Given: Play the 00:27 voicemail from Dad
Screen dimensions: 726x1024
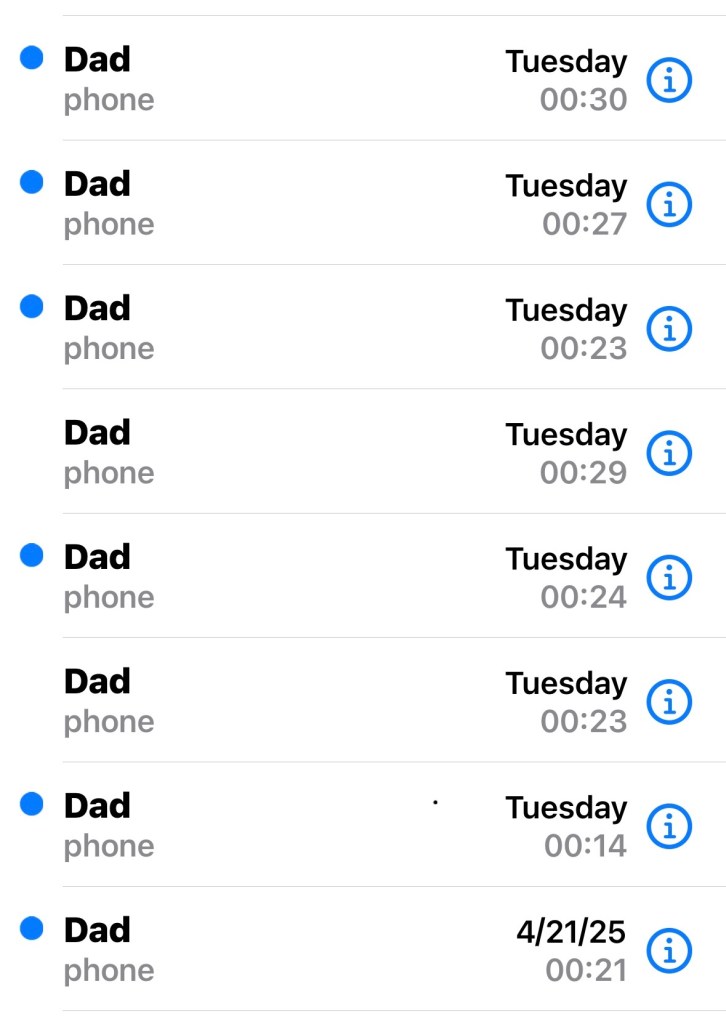Looking at the screenshot, I should pyautogui.click(x=300, y=203).
